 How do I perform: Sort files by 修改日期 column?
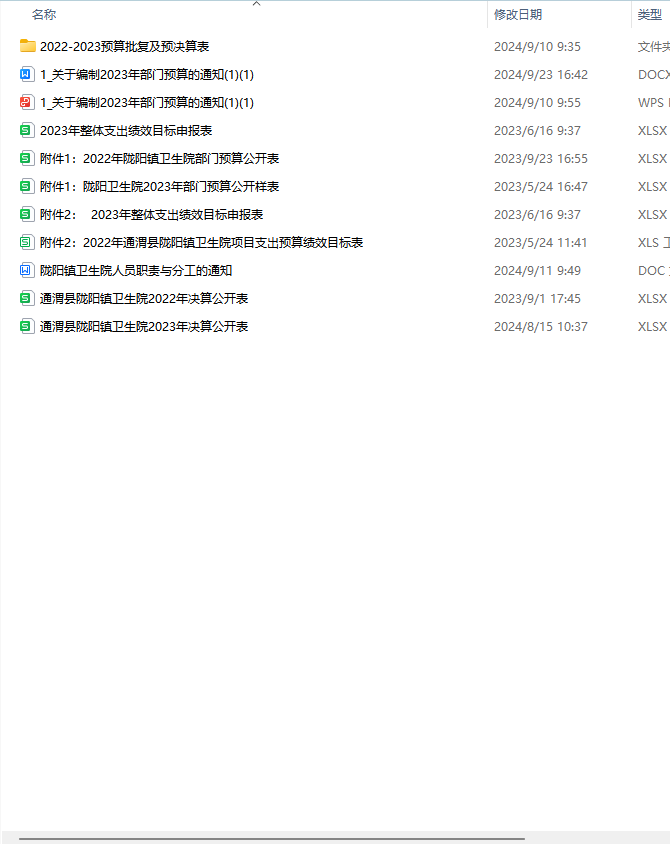518,14
